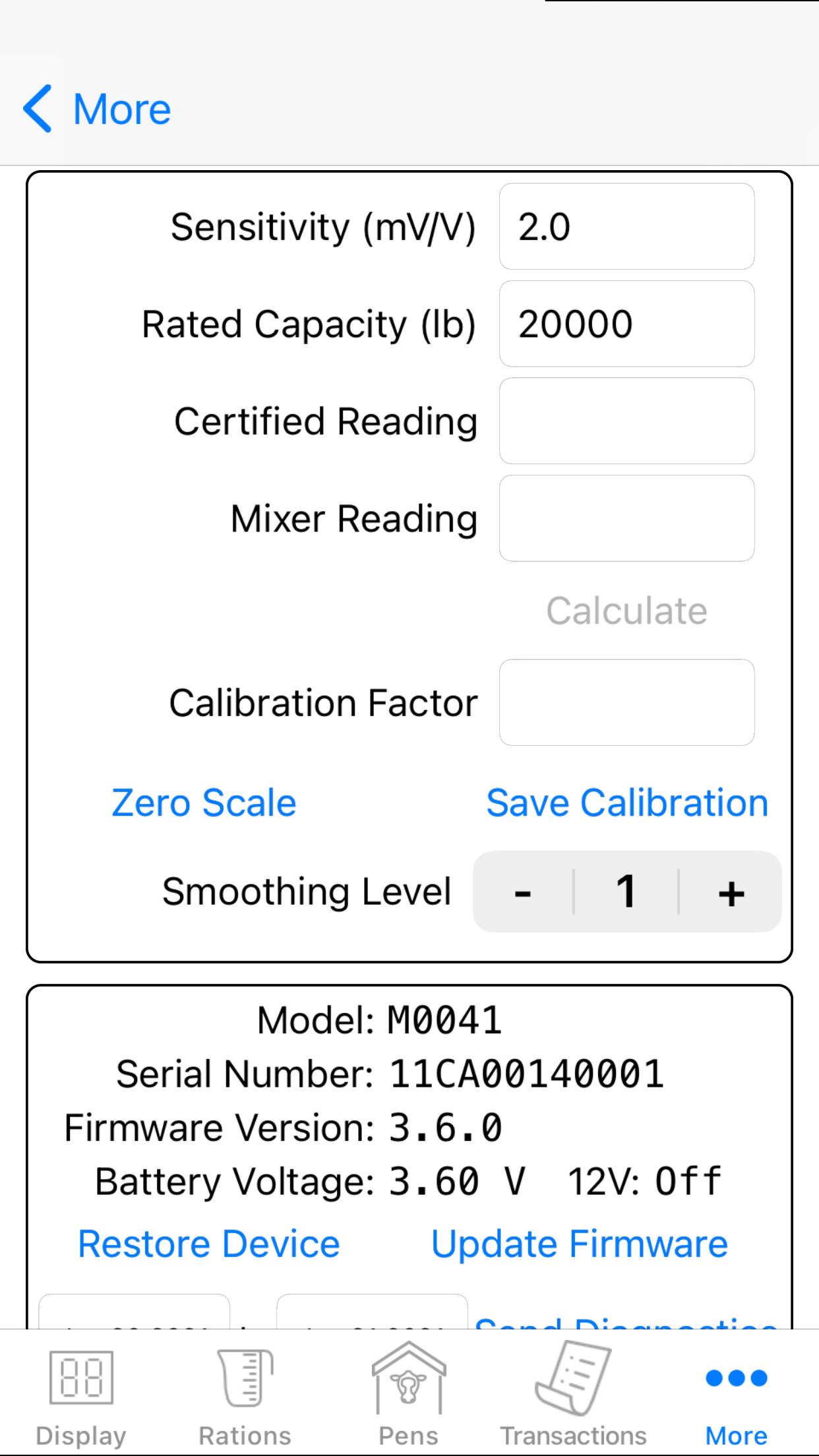This screenshot has width=819, height=1456.
Task: Tap Send Diagnostics
Action: [625, 1324]
